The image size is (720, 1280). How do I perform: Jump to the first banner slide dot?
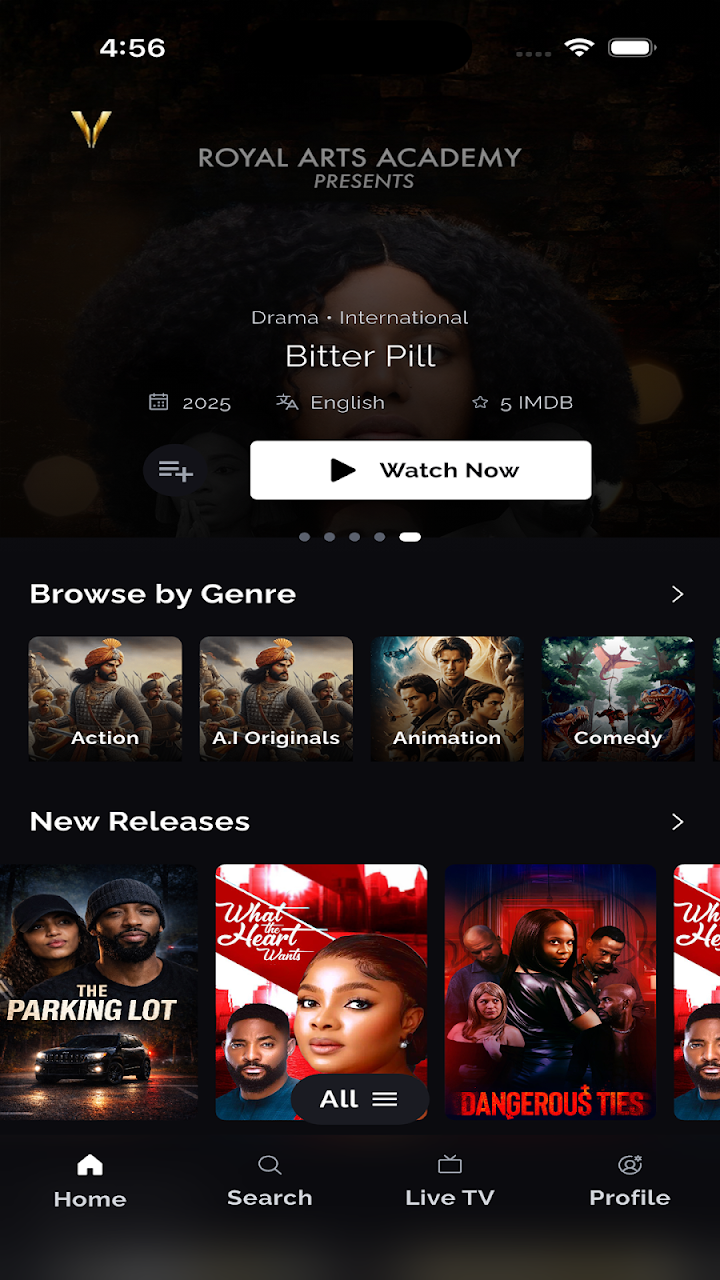(304, 537)
